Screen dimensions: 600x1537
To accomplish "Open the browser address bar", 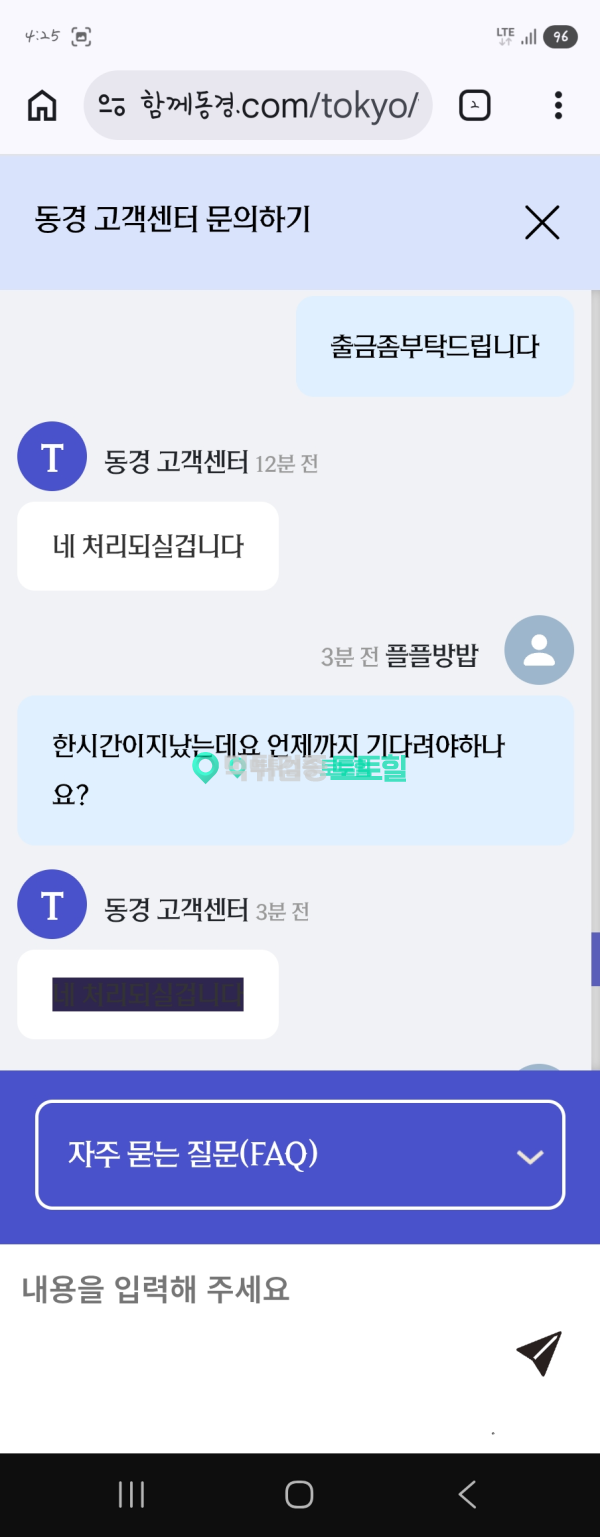I will tap(258, 105).
